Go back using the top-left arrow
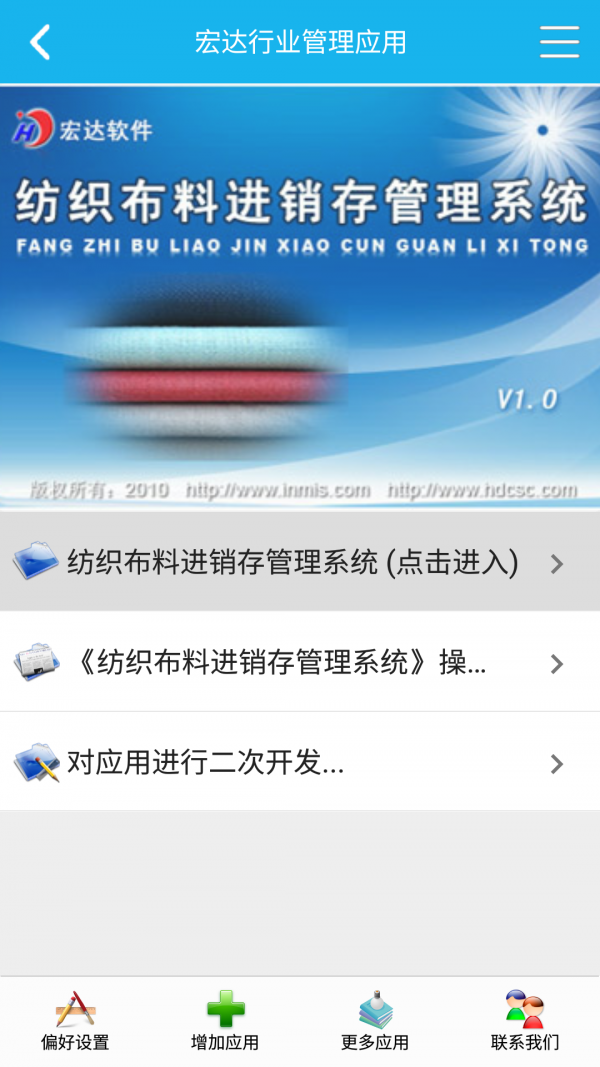The width and height of the screenshot is (600, 1067). [40, 42]
